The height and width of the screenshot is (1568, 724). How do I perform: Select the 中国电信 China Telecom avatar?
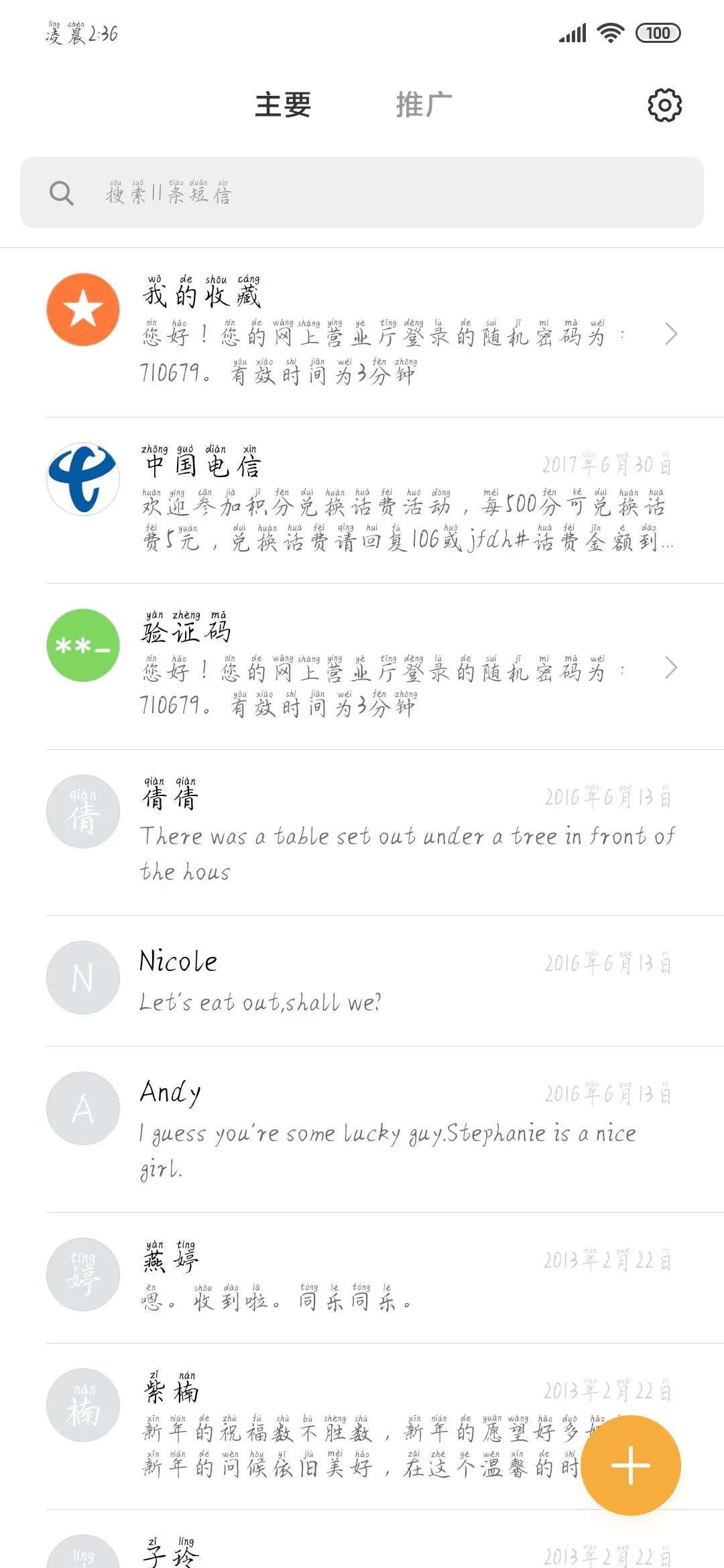(82, 477)
